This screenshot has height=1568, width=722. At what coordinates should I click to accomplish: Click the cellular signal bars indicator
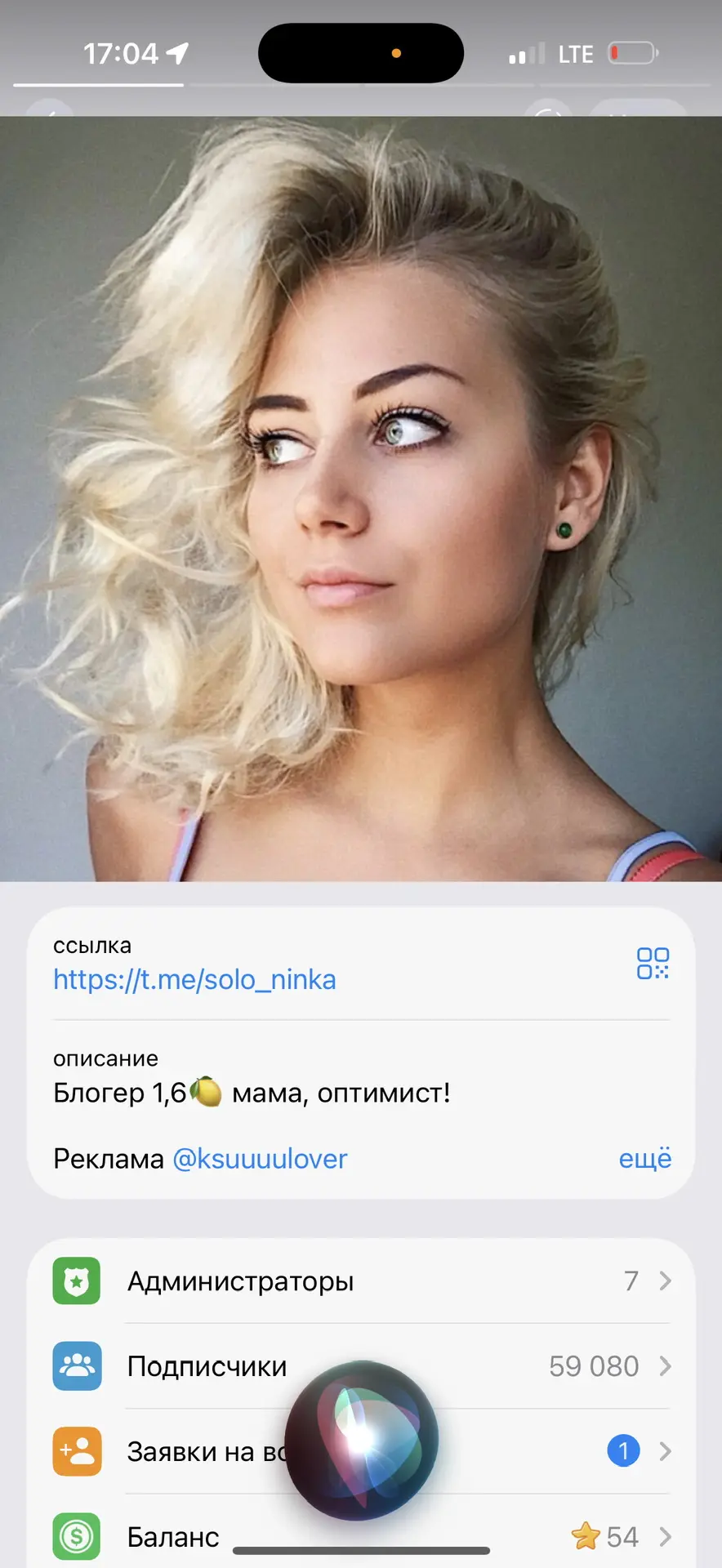526,52
